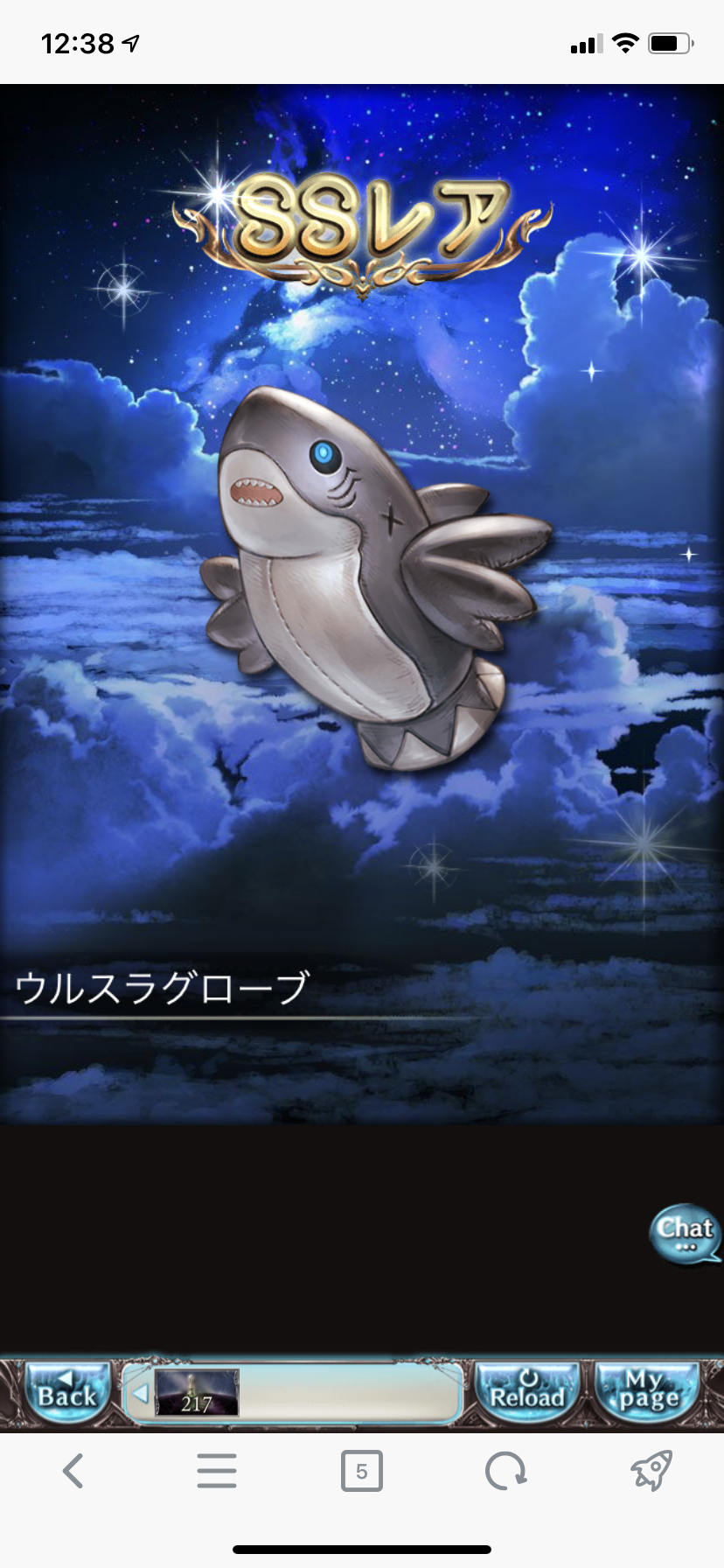
Task: Open browser tabs showing 5
Action: [x=362, y=1471]
